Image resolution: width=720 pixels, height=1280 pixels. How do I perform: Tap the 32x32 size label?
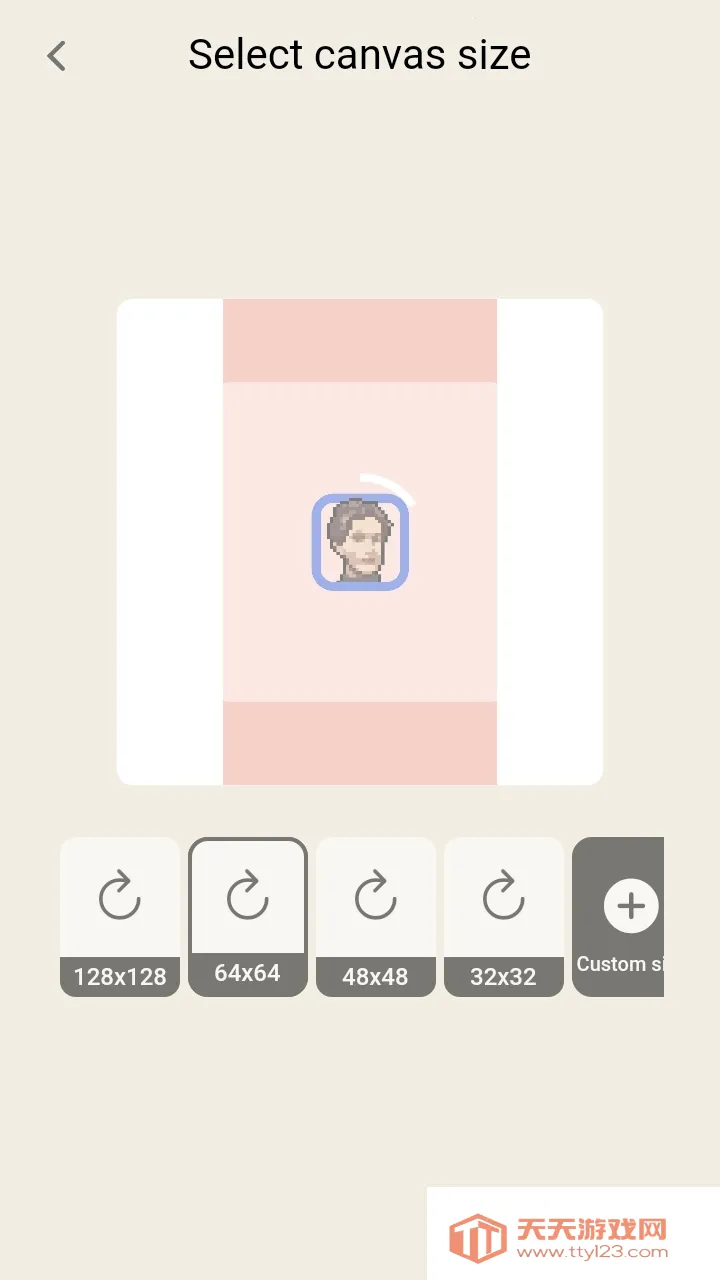pos(503,976)
